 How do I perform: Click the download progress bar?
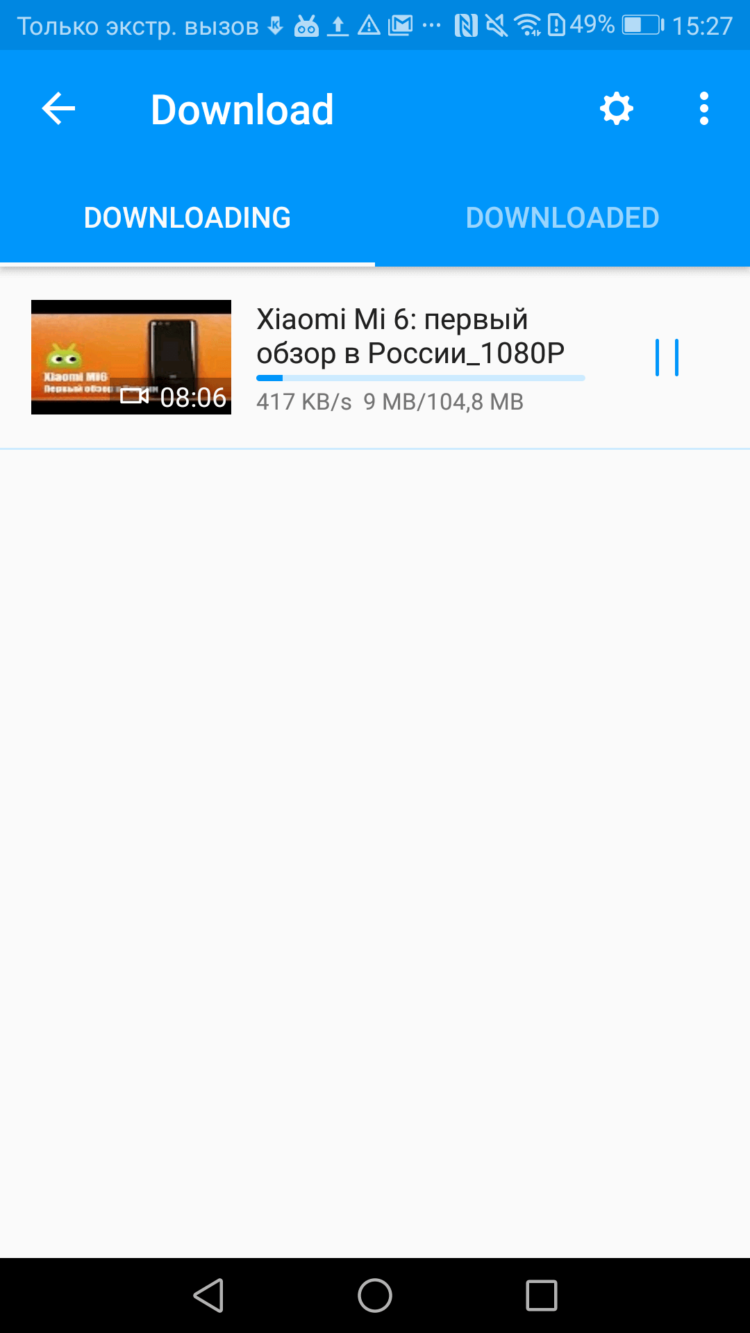coord(420,378)
